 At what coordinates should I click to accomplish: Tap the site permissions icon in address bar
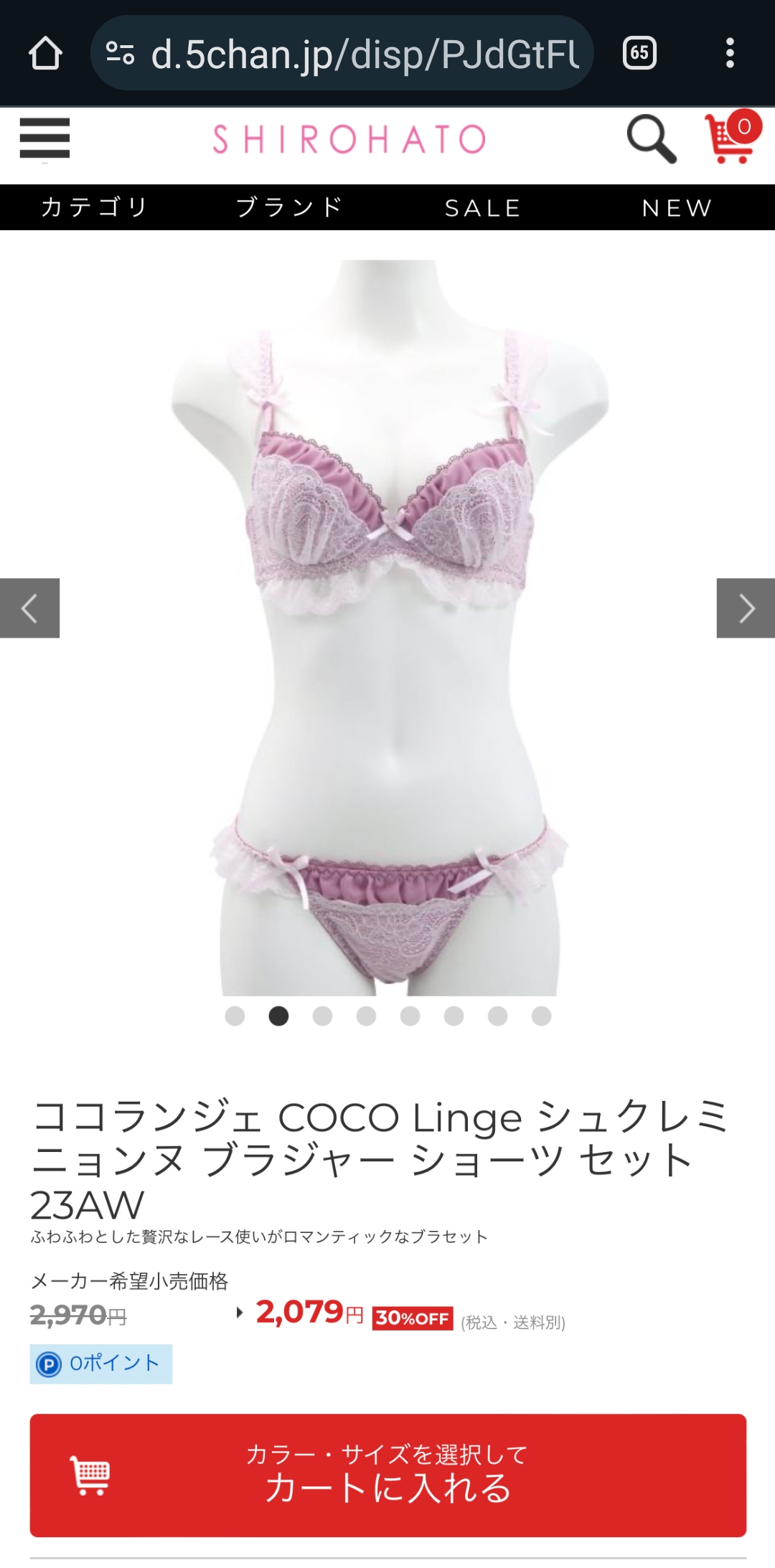(x=121, y=52)
